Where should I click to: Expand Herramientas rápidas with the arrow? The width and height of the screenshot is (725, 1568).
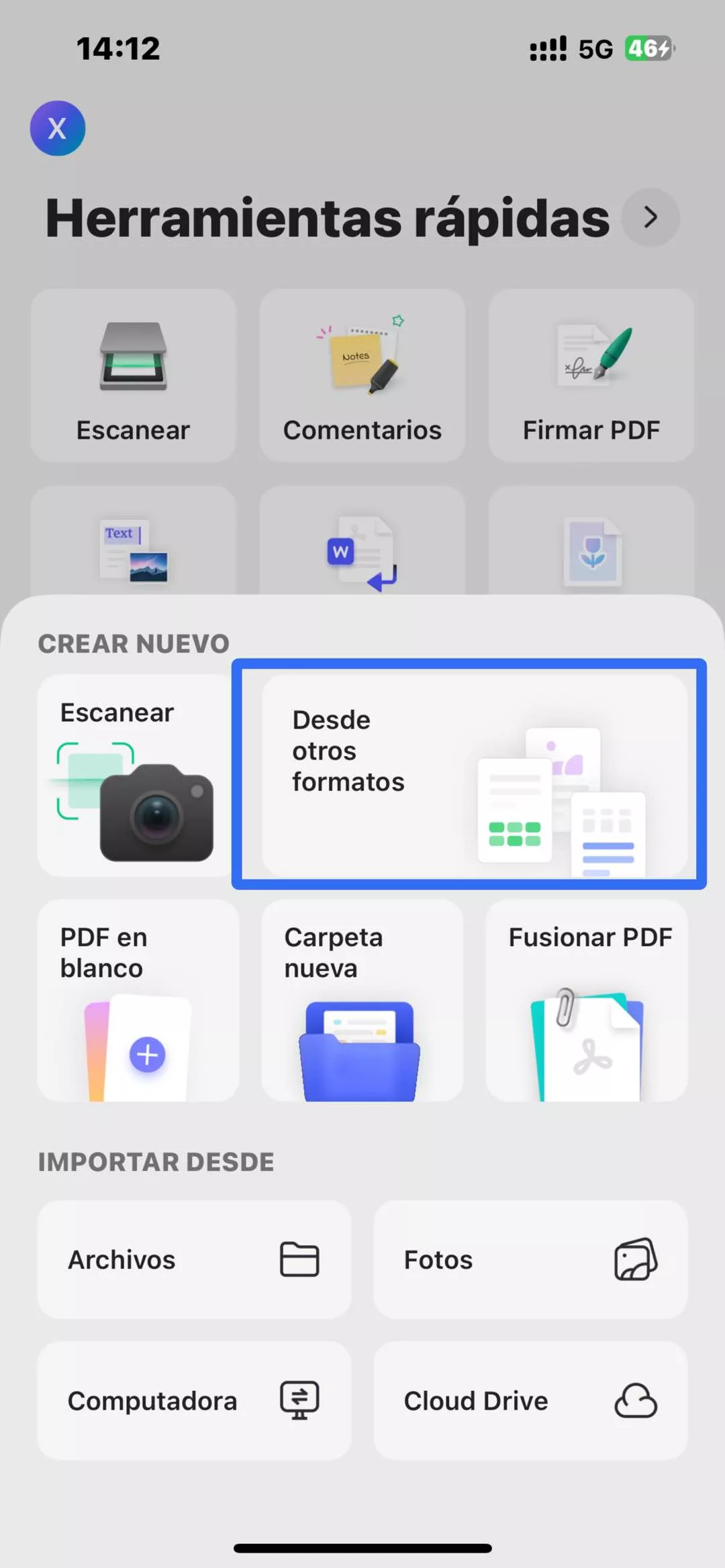pyautogui.click(x=650, y=217)
